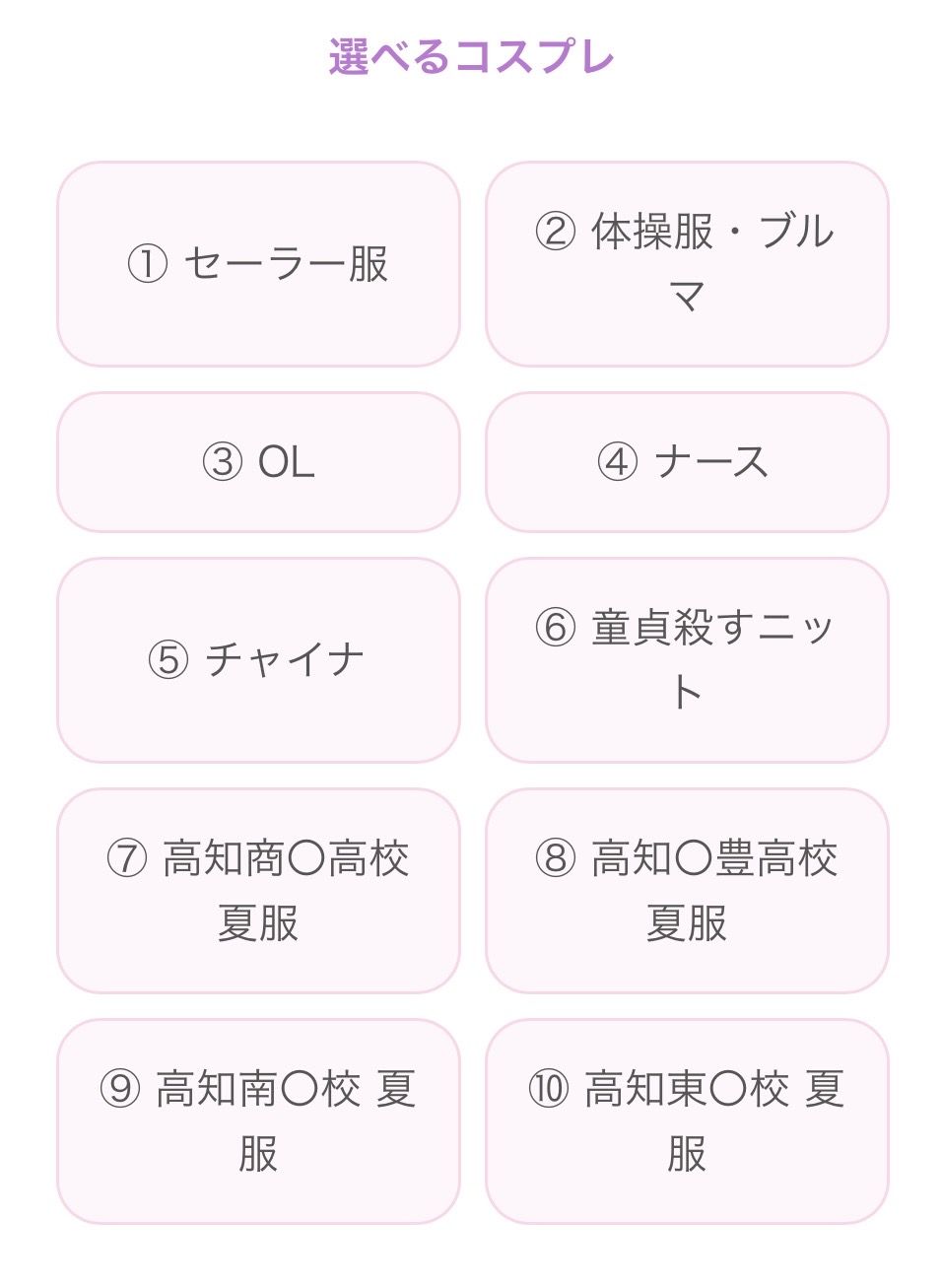This screenshot has height=1288, width=941.
Task: Choose the ⑥ 童貞殺すニット option
Action: point(687,660)
